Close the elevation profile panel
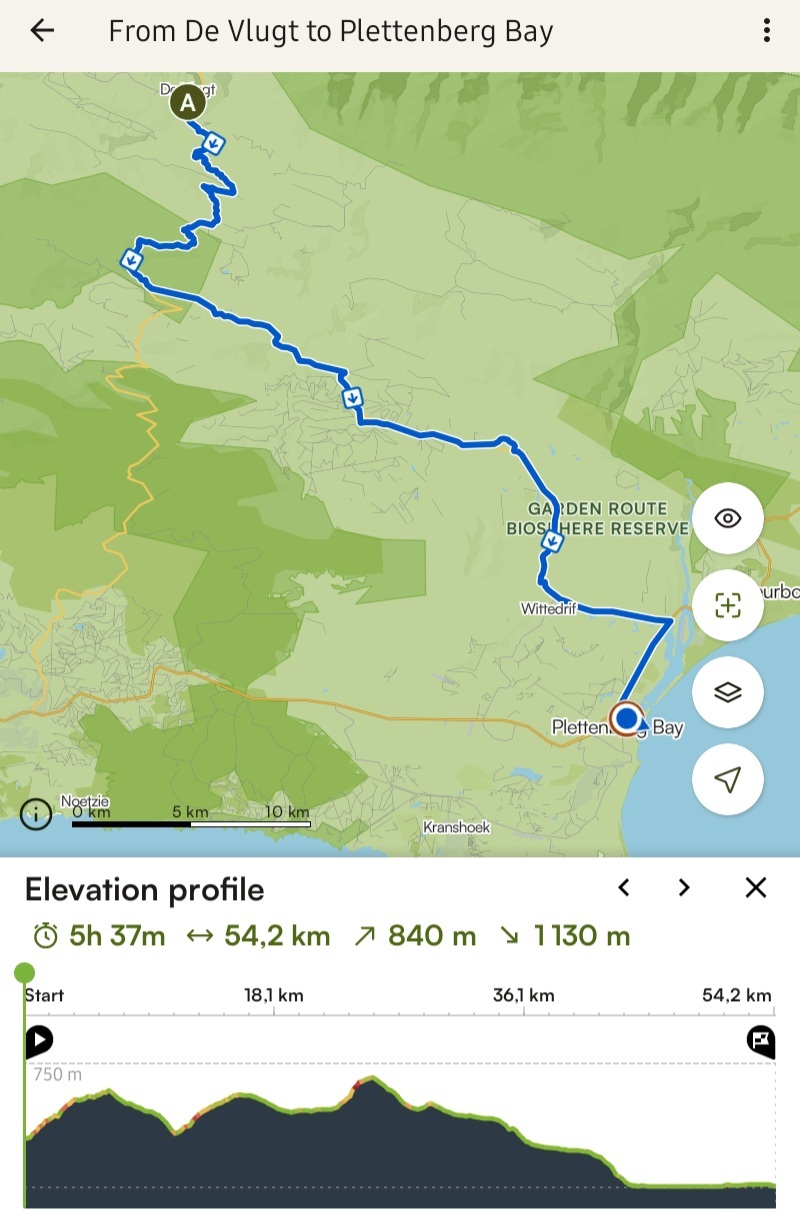The image size is (800, 1218). [x=756, y=887]
